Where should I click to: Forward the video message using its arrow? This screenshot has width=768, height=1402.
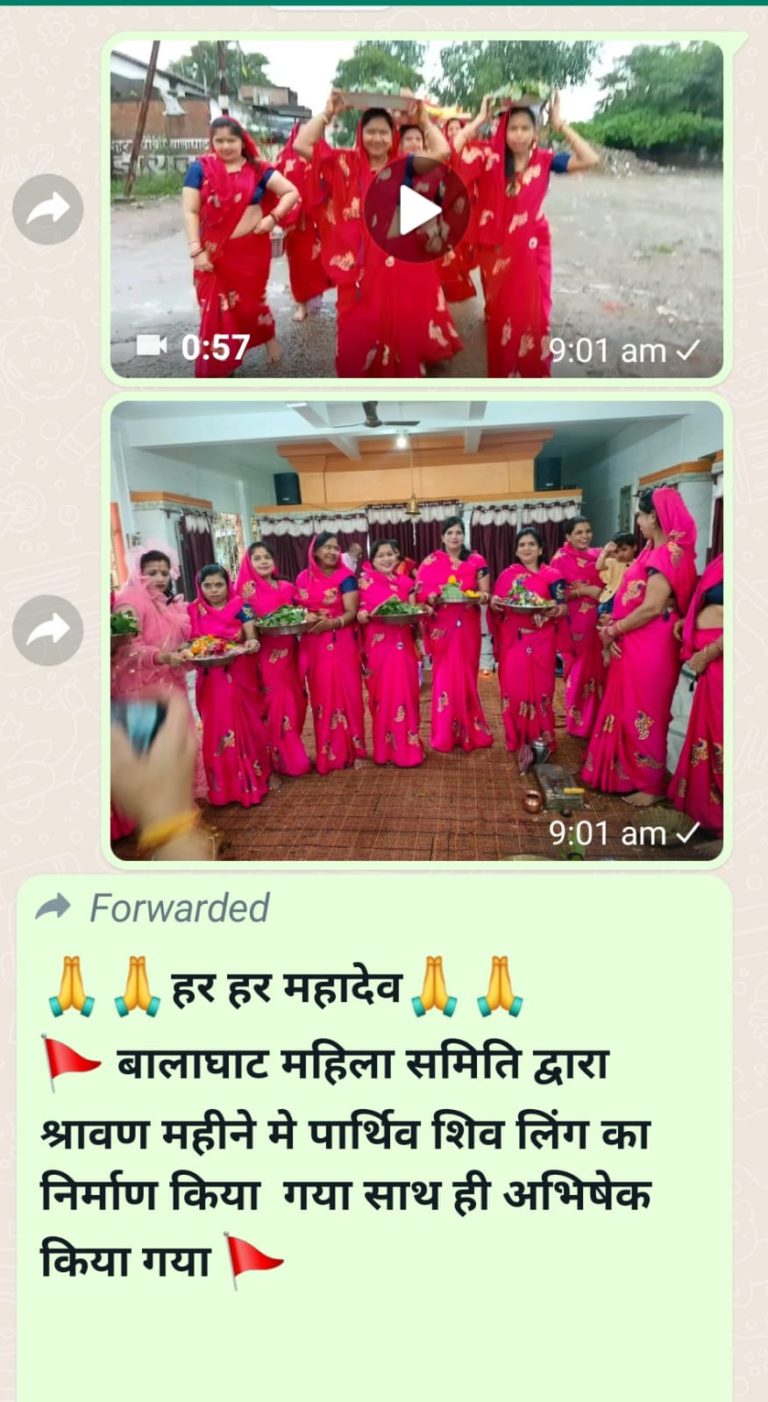click(48, 209)
